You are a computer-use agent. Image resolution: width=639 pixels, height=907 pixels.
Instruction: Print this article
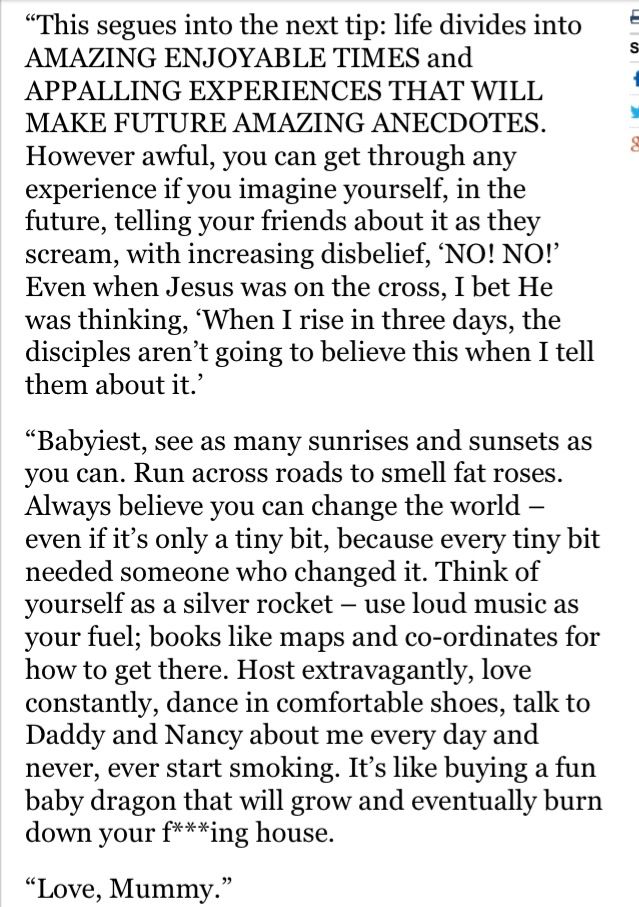(635, 17)
